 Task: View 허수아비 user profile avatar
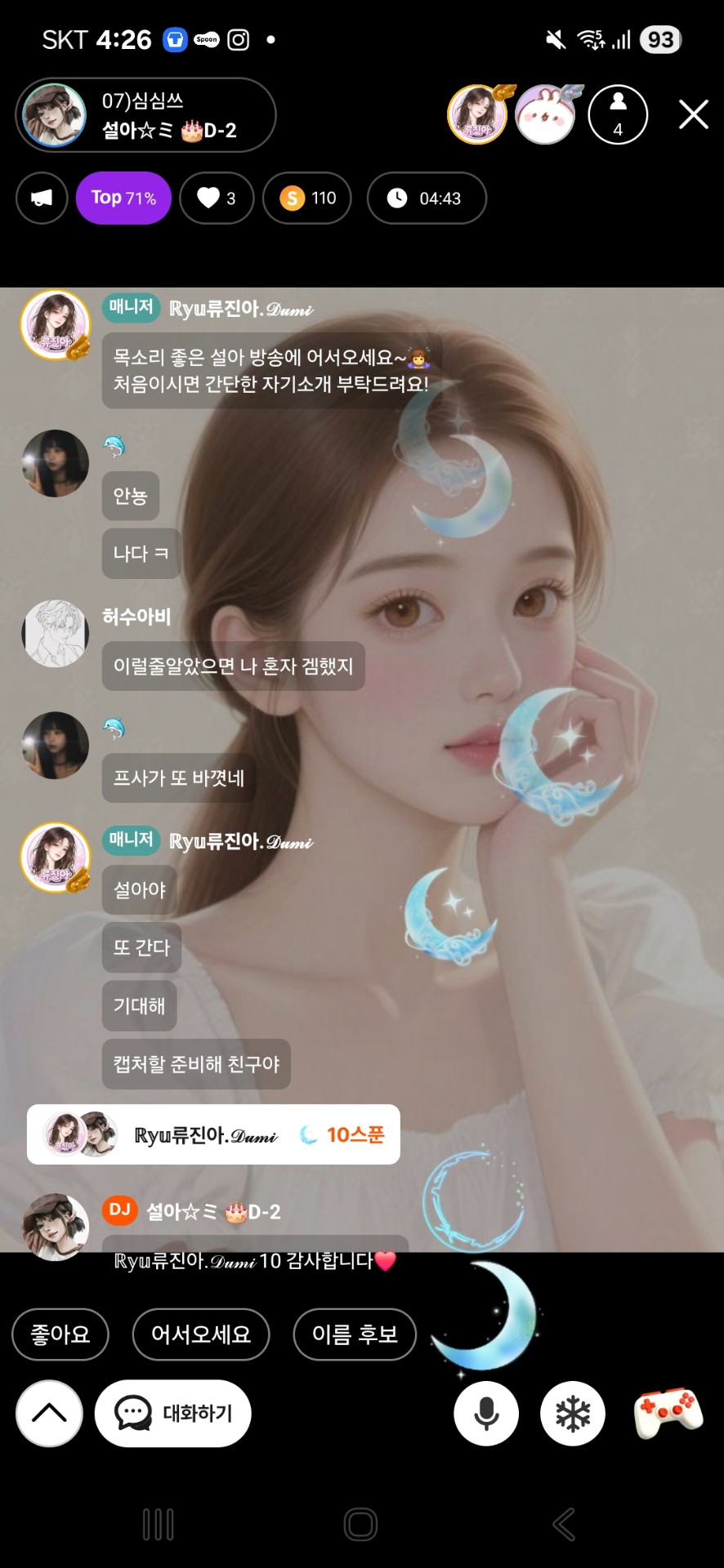55,634
